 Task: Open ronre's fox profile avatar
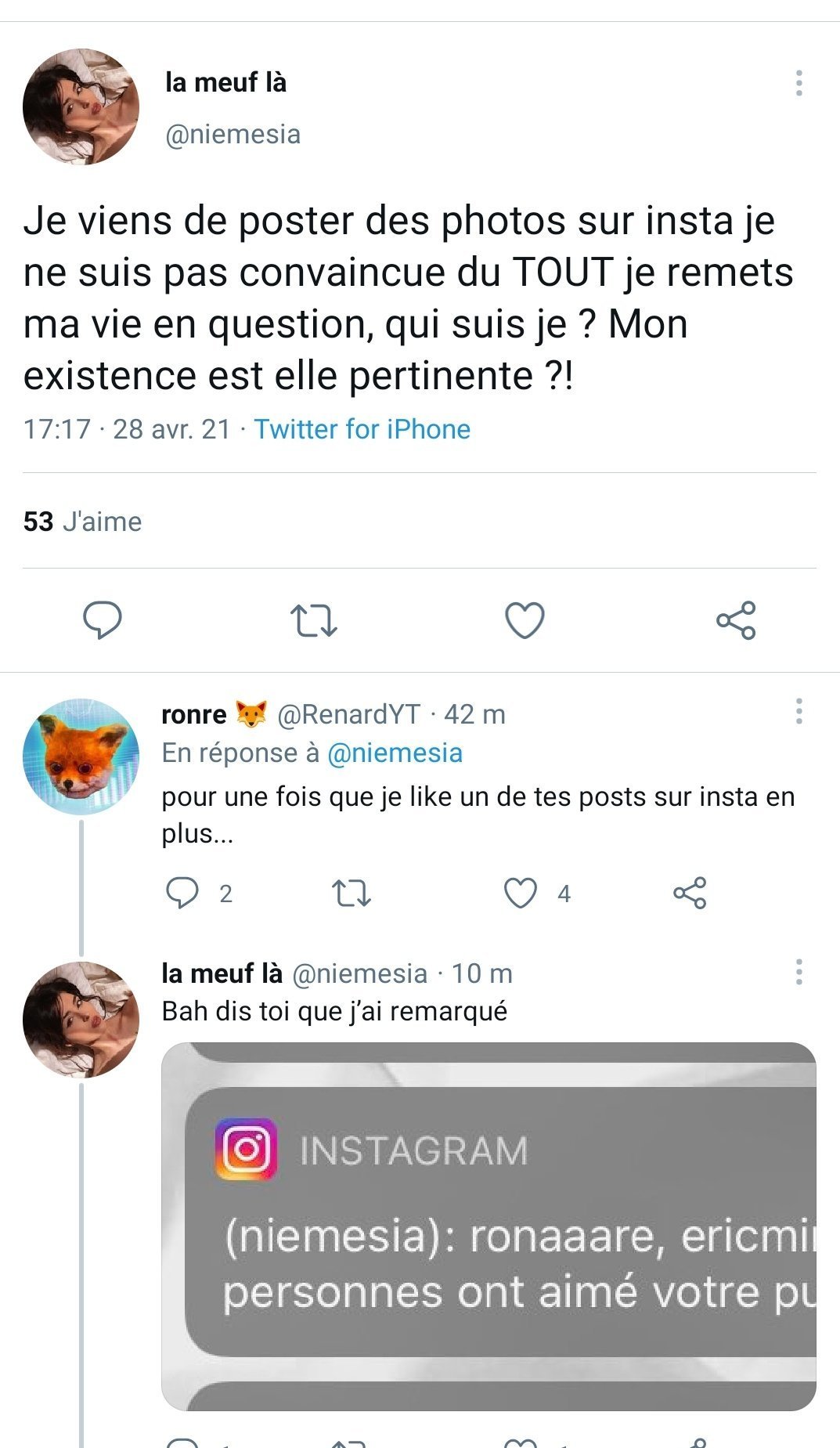coord(81,756)
